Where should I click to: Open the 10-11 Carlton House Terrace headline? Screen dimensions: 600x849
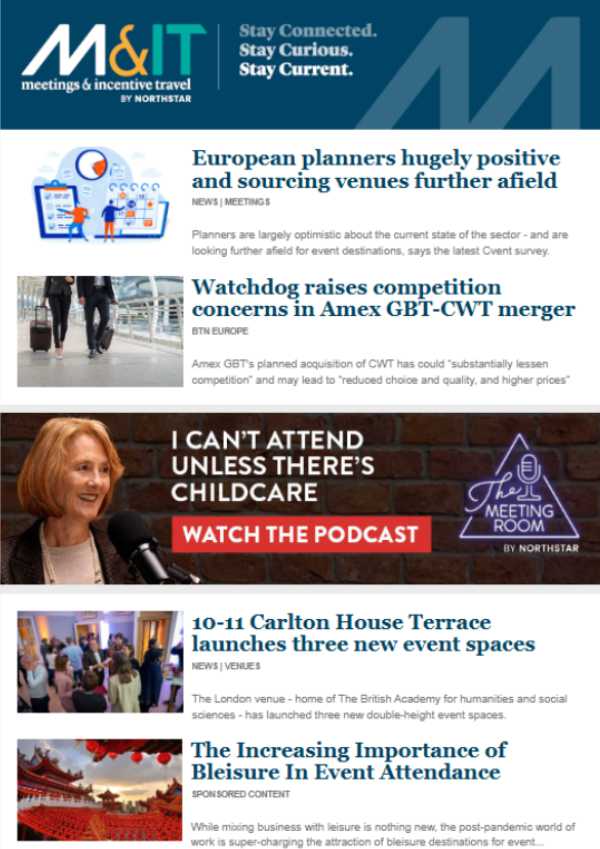pyautogui.click(x=363, y=633)
